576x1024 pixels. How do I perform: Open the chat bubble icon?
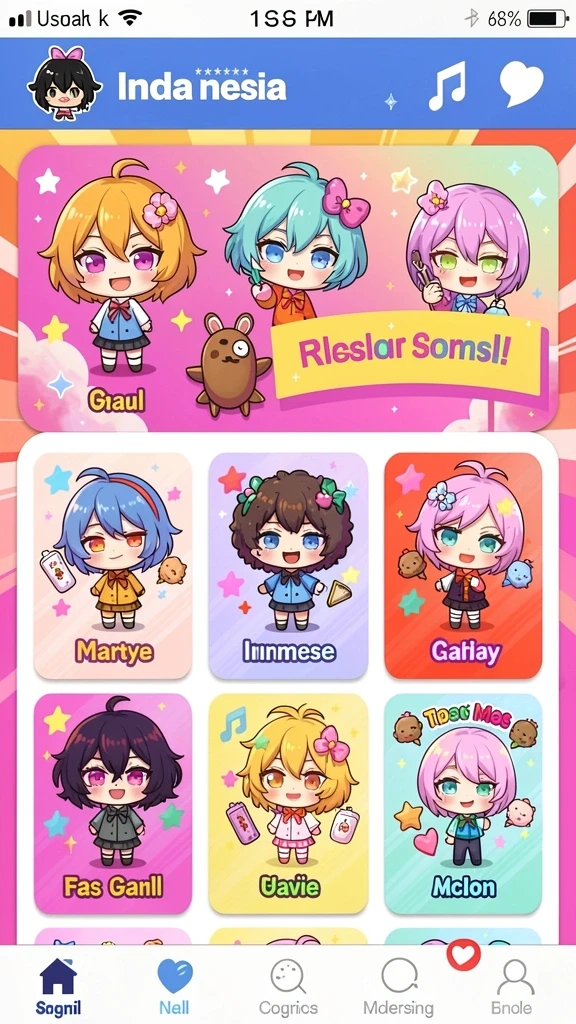(x=521, y=85)
